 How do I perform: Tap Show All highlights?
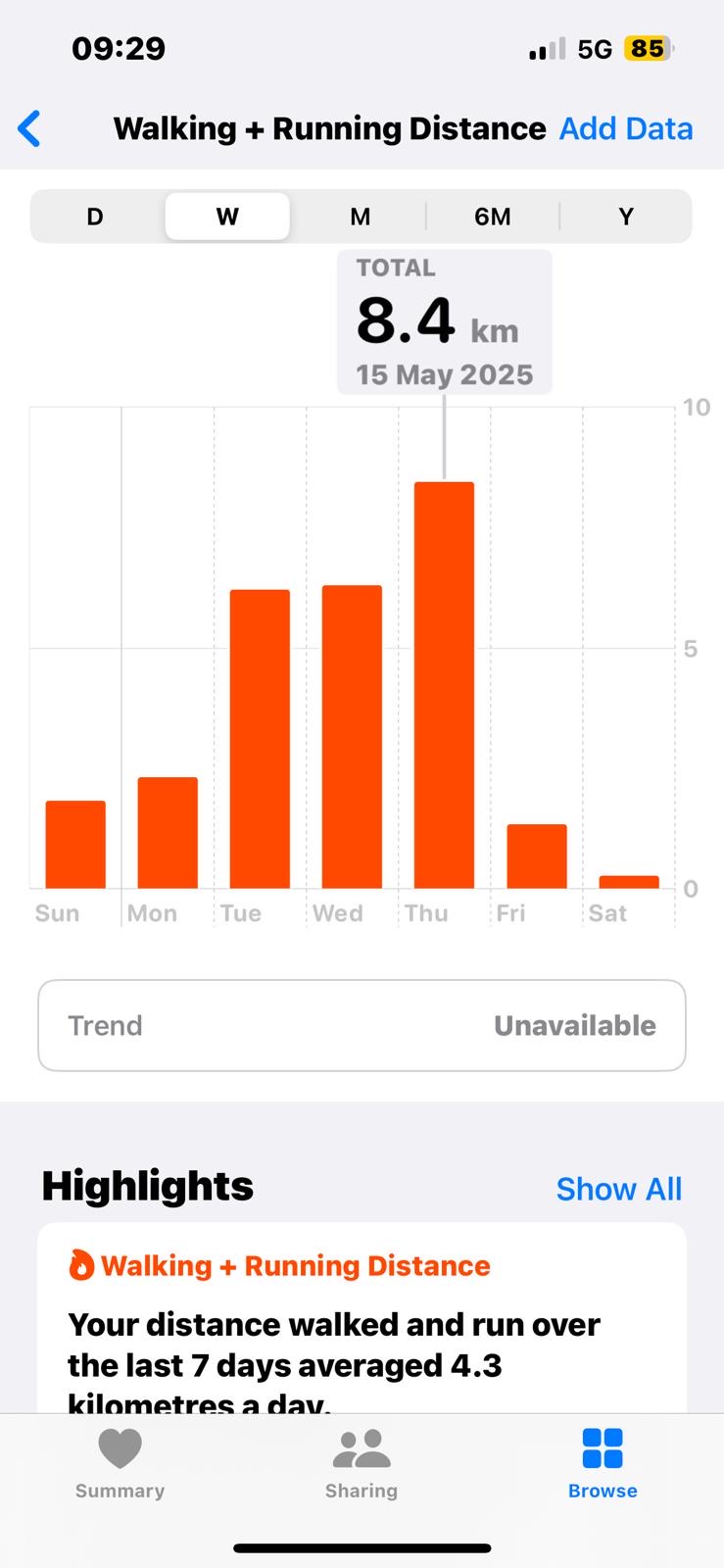(x=619, y=1189)
